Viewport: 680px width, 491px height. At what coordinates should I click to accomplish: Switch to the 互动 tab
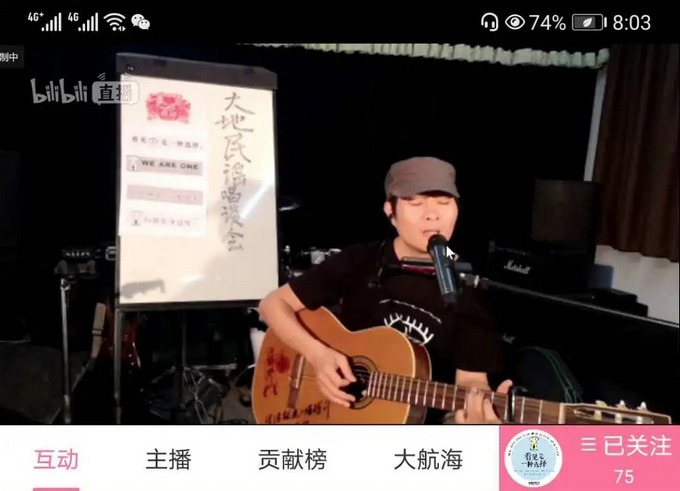(x=56, y=460)
